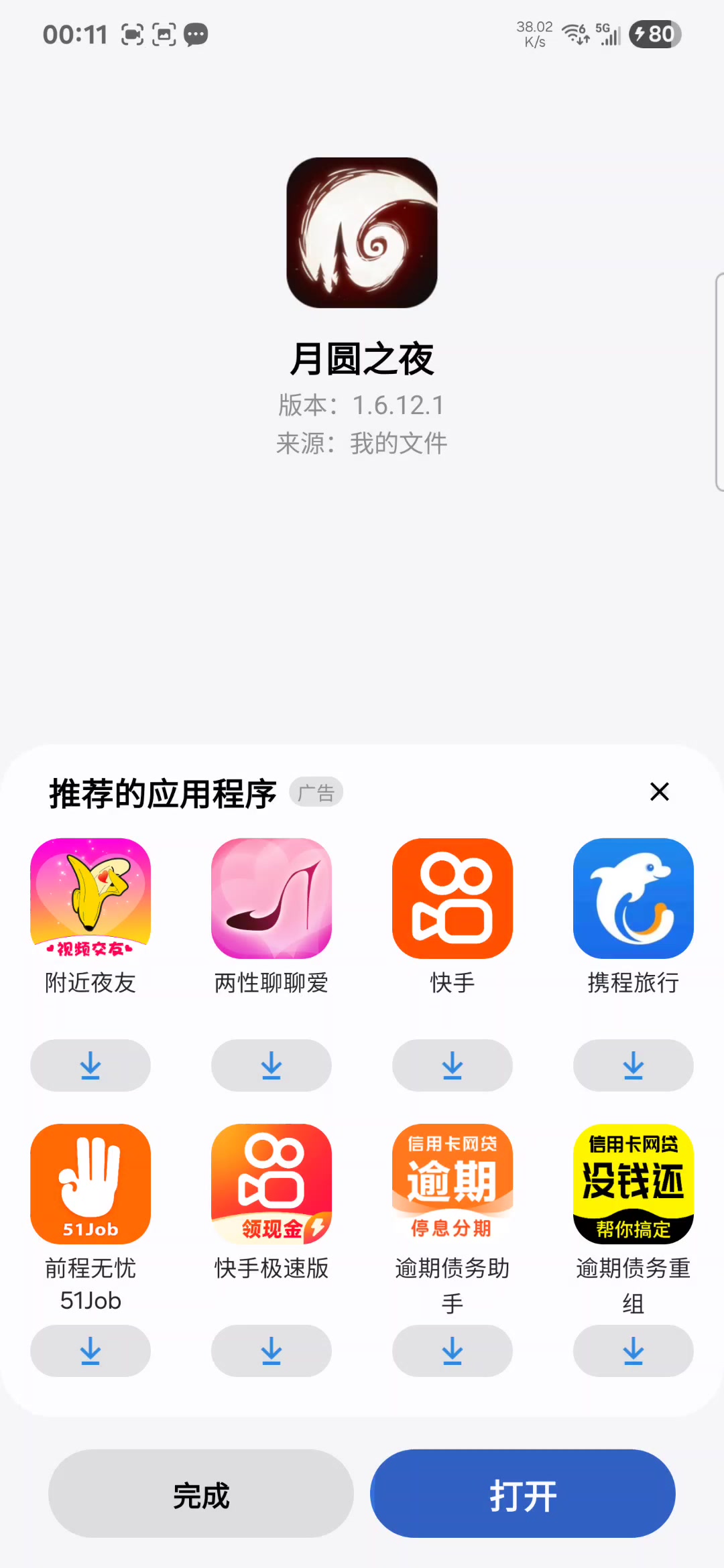
Task: Download 前程无忧 51Job app
Action: coord(90,1350)
